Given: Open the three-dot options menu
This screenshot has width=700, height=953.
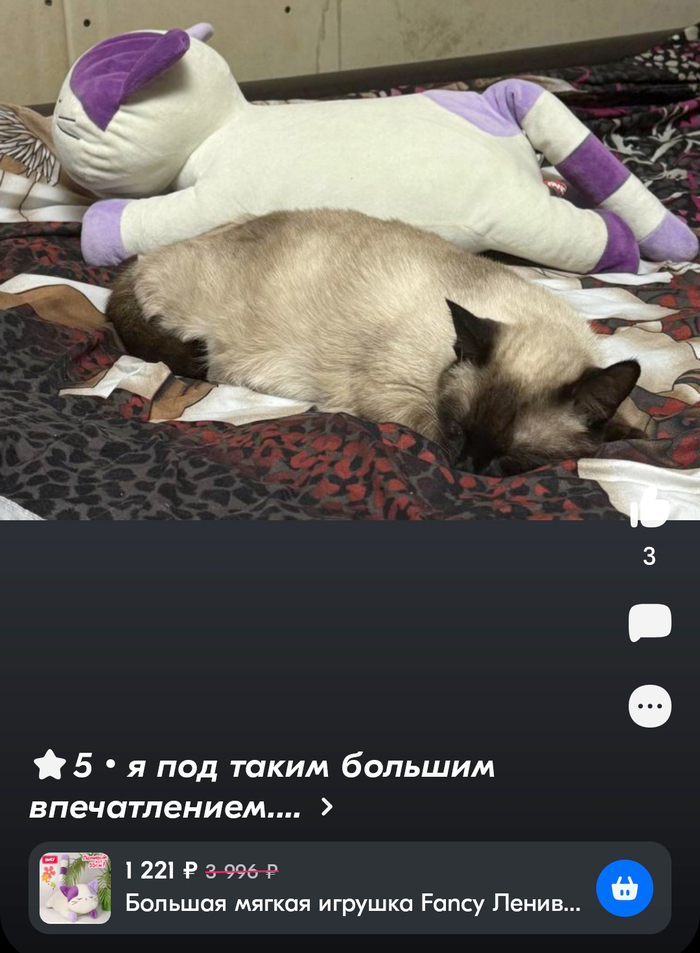Looking at the screenshot, I should [649, 706].
